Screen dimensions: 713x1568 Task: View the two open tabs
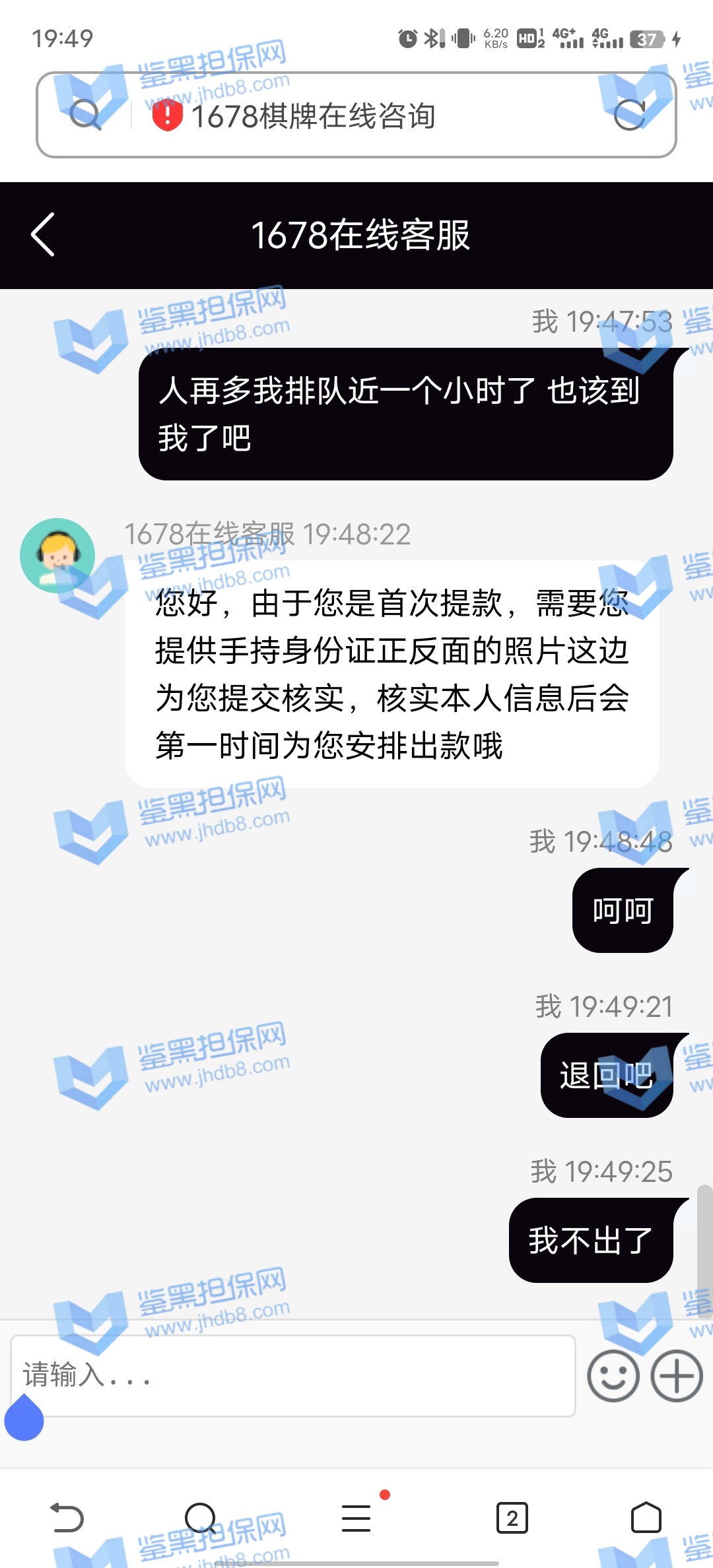[512, 1518]
